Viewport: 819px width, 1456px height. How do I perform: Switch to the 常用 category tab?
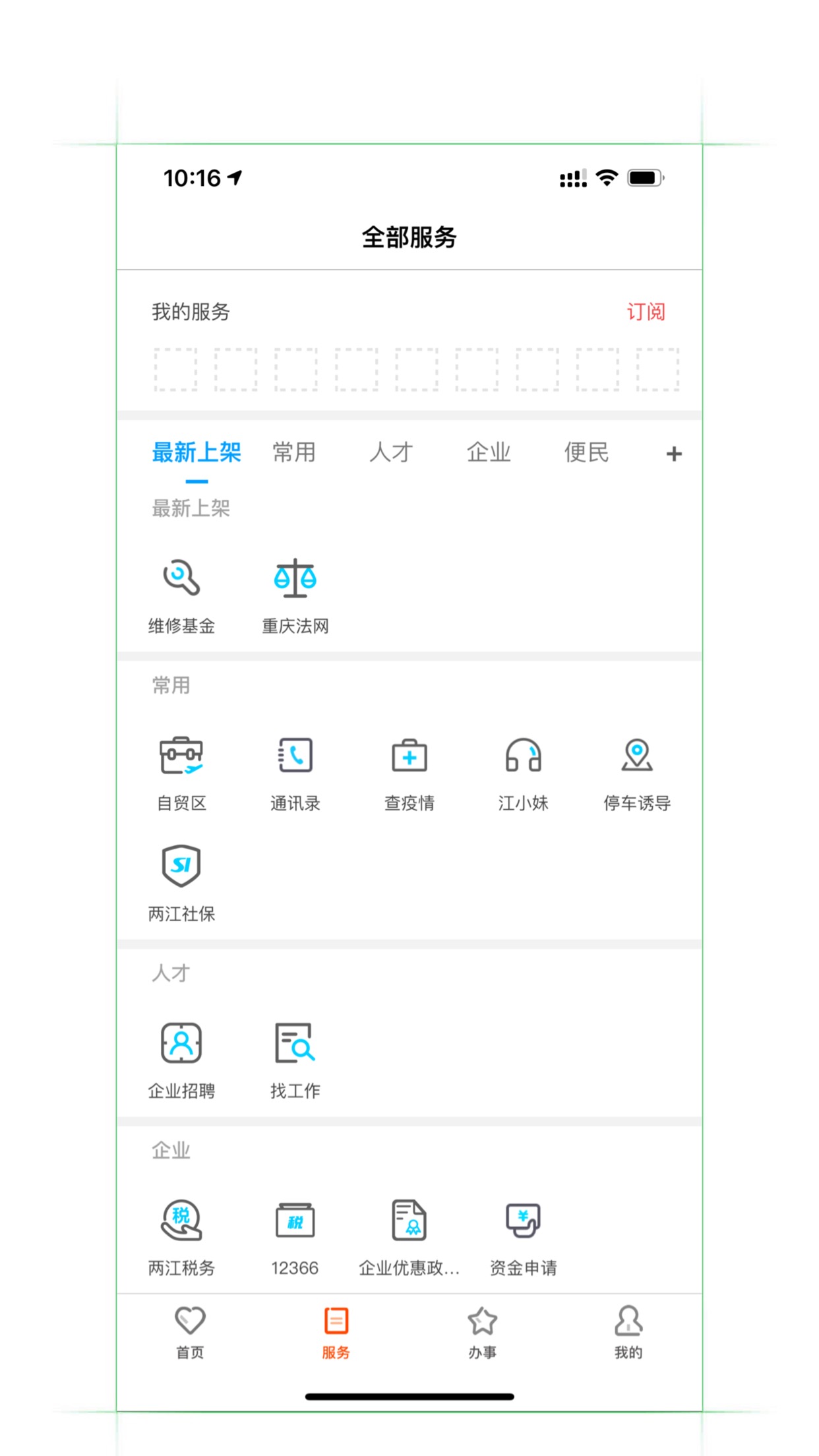pyautogui.click(x=294, y=453)
